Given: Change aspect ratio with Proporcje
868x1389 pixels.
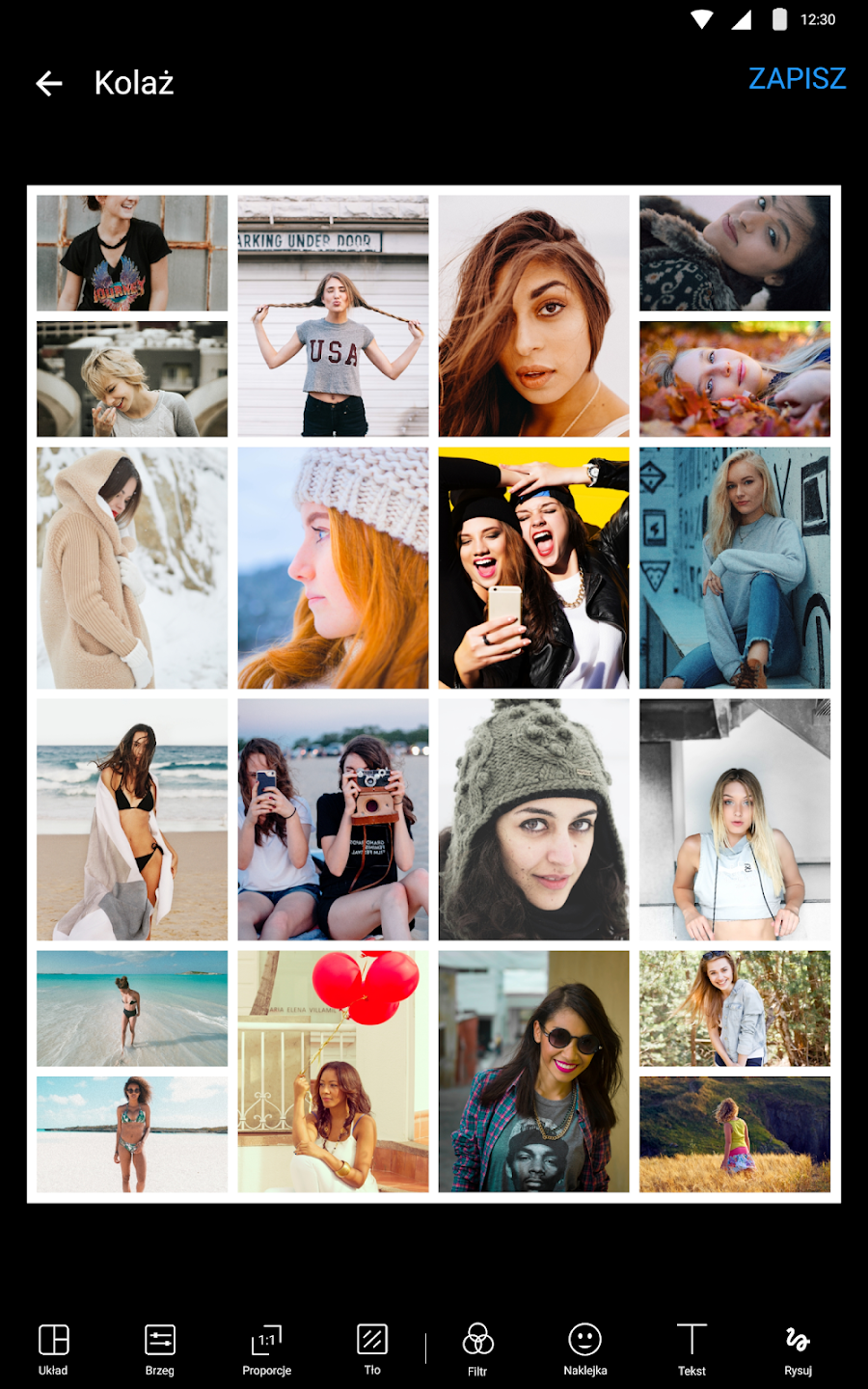Looking at the screenshot, I should click(266, 1348).
